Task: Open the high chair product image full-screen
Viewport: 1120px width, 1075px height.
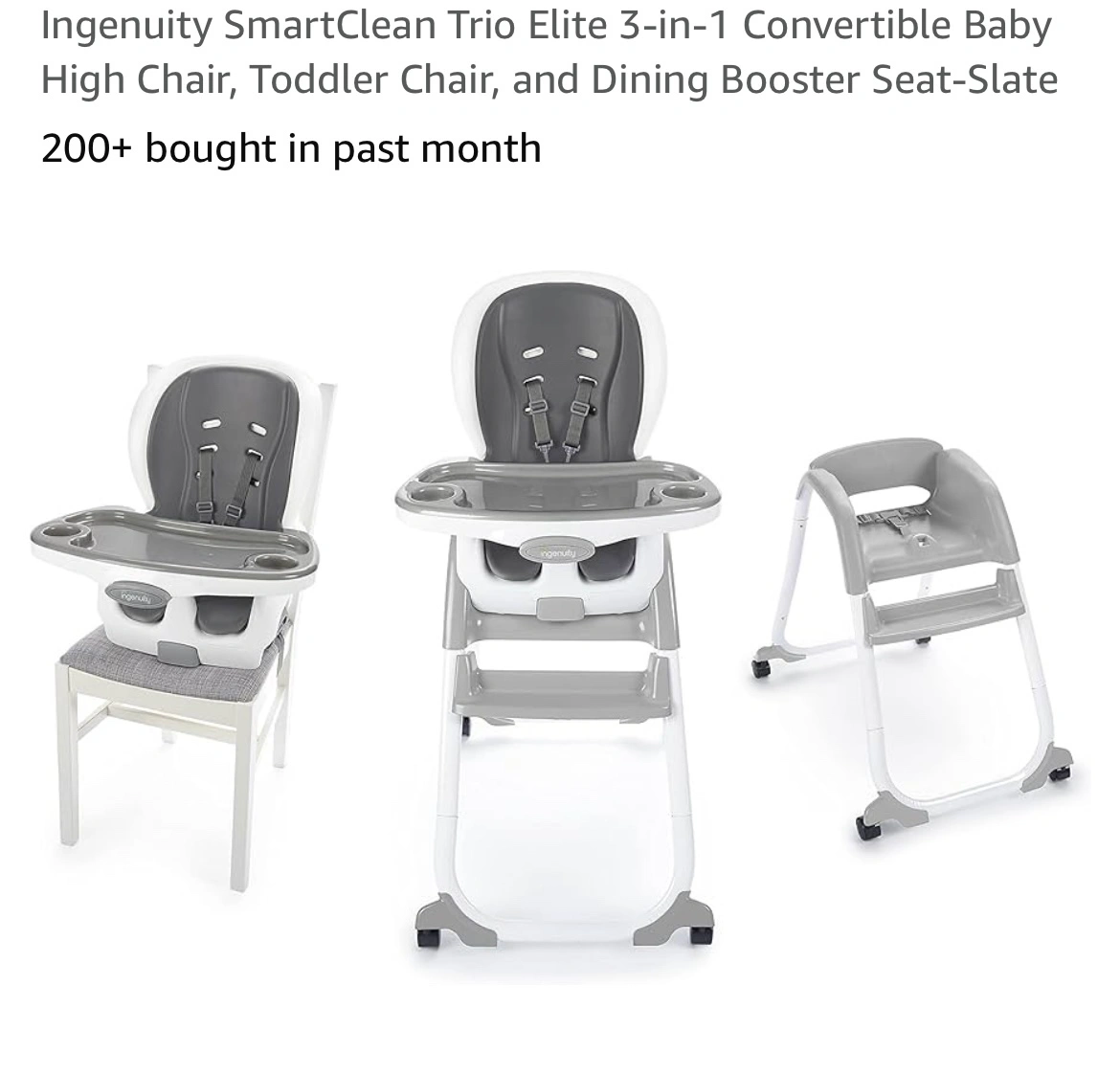Action: (x=558, y=613)
